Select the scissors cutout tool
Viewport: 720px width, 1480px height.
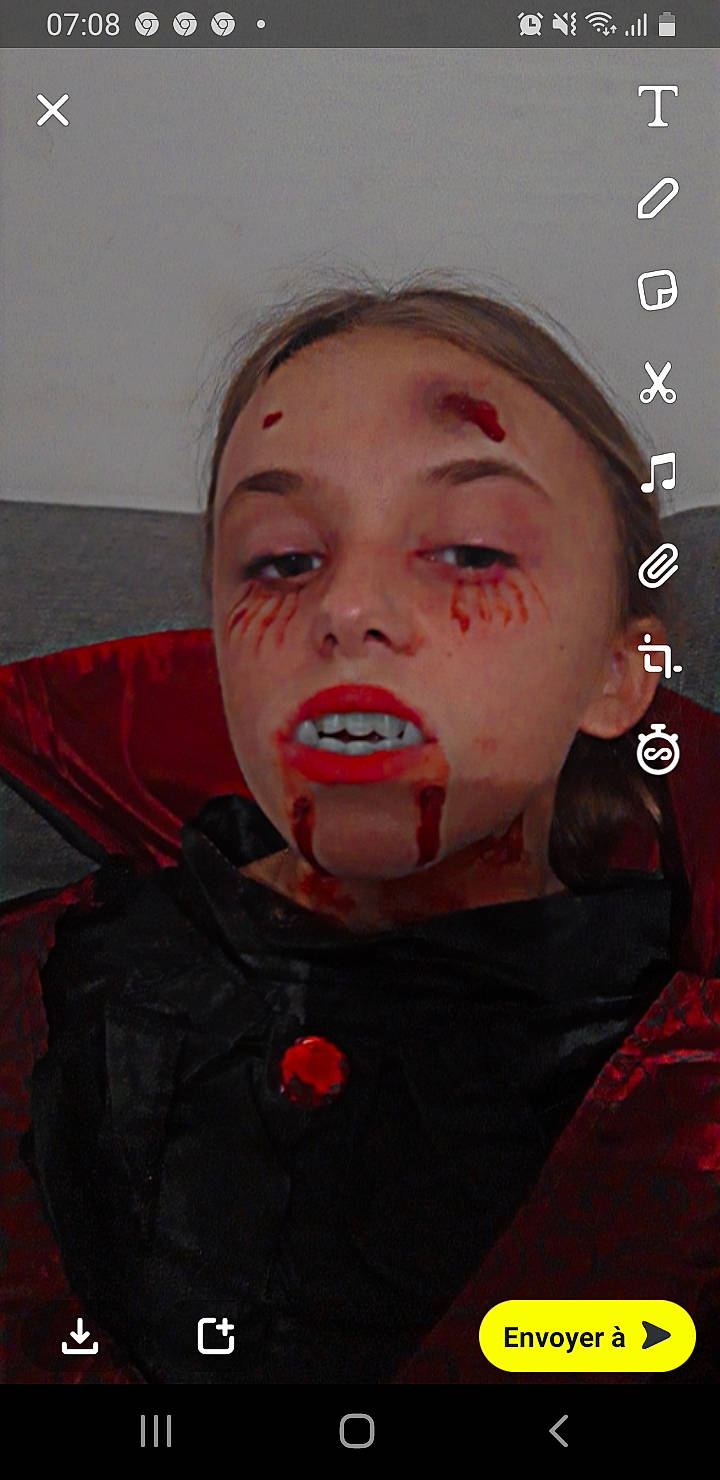pos(658,383)
